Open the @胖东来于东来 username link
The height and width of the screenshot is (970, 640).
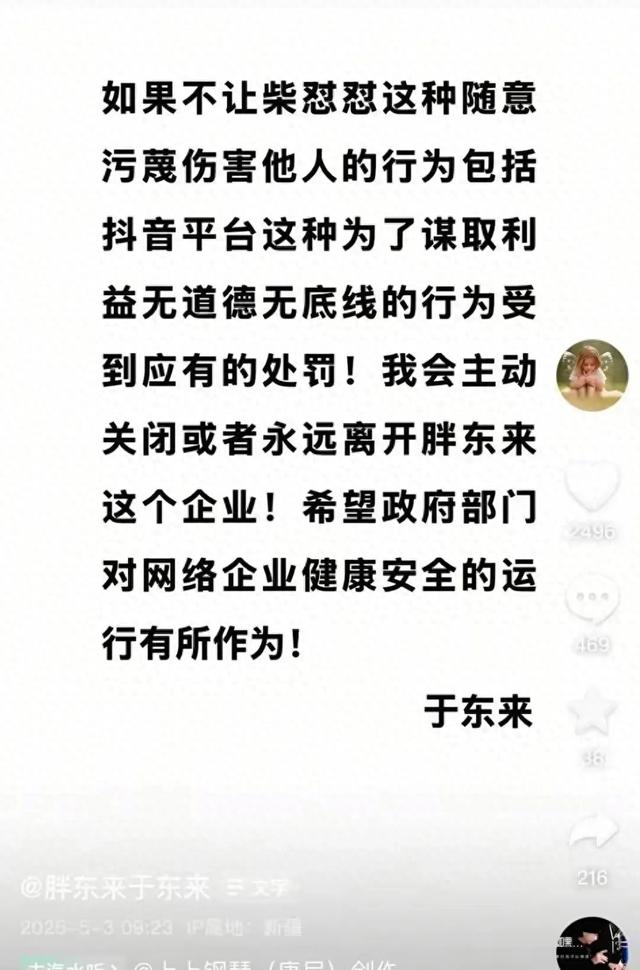pyautogui.click(x=116, y=886)
